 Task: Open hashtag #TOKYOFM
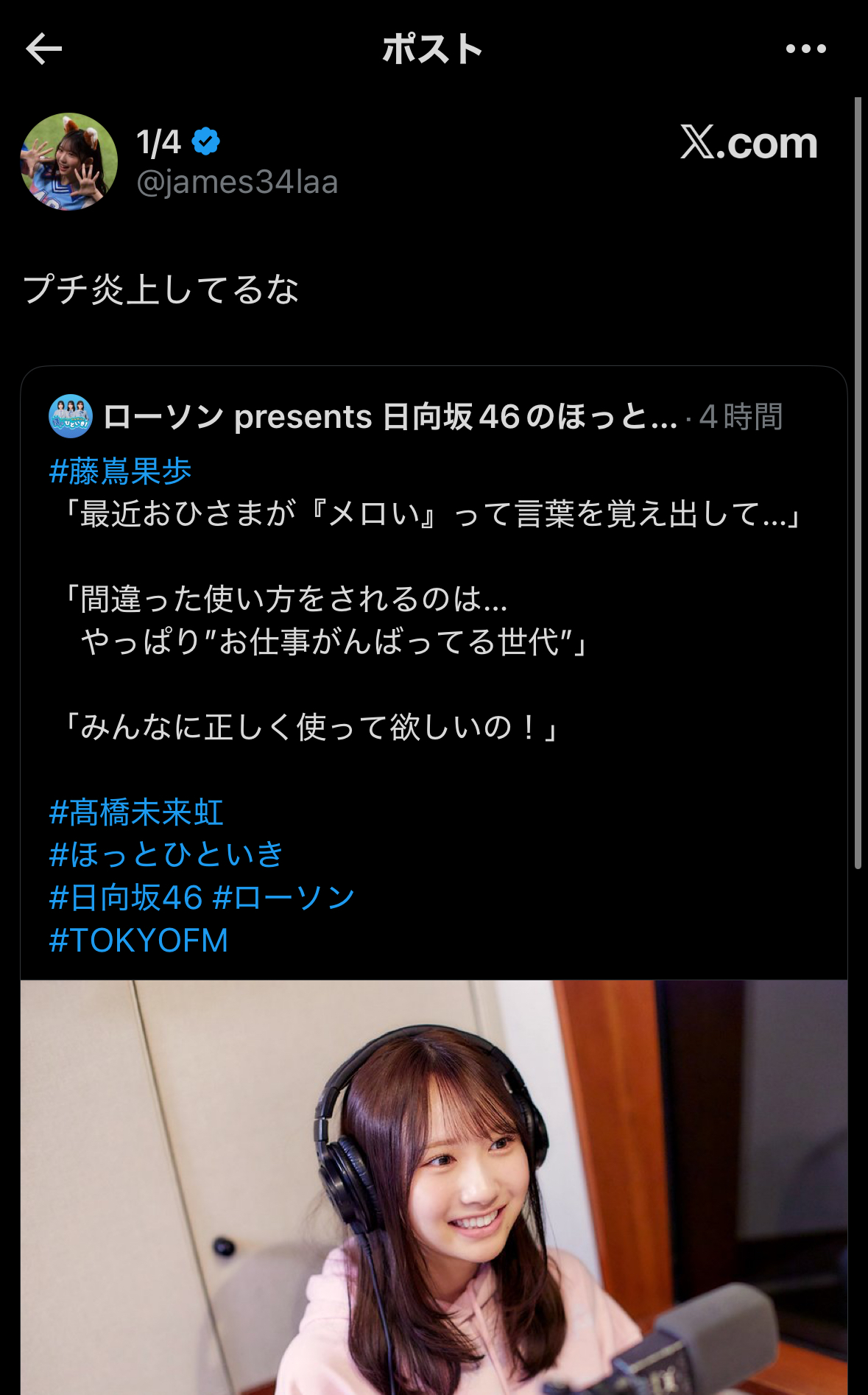[139, 941]
